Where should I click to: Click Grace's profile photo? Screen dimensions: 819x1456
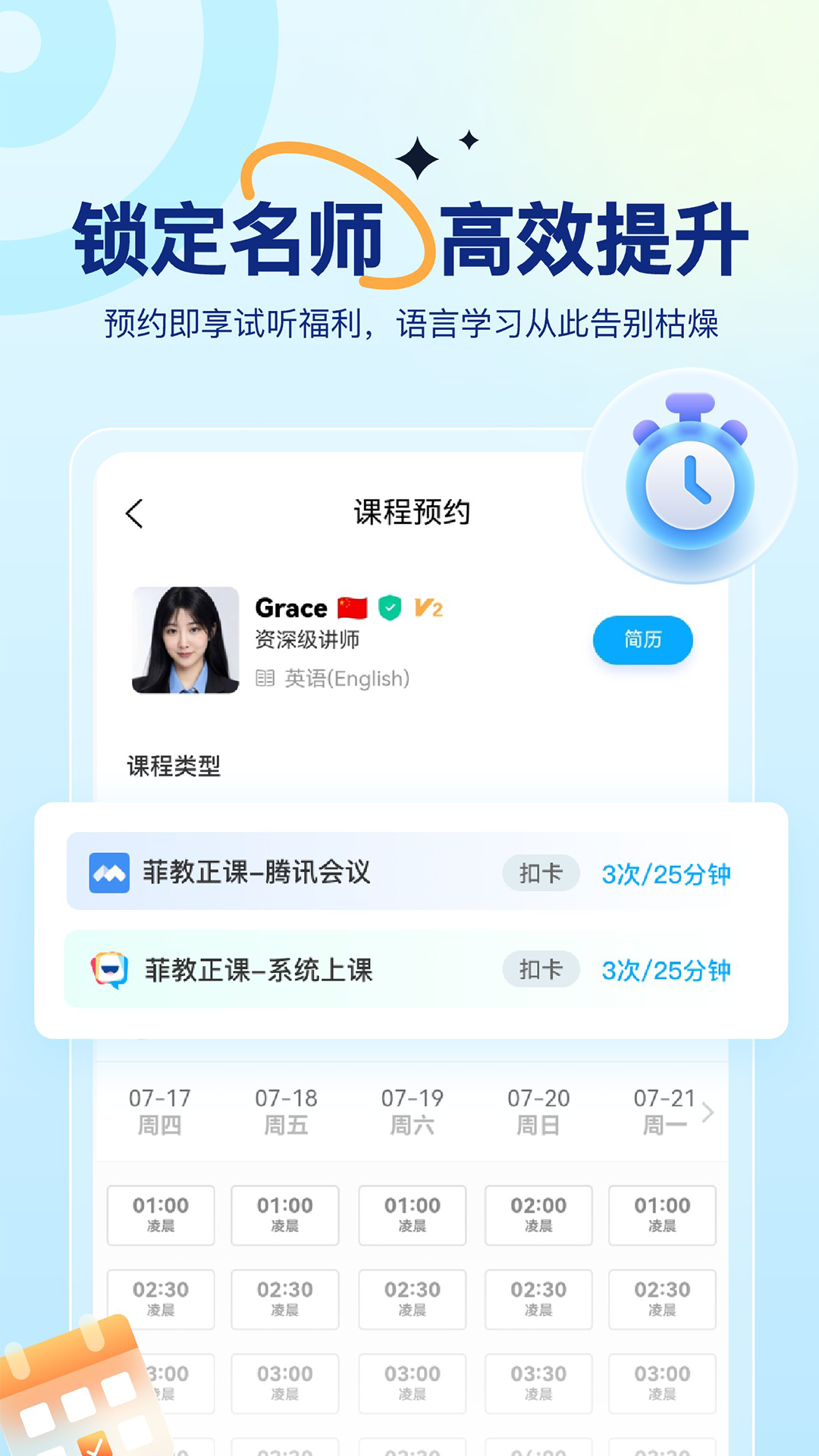point(186,641)
